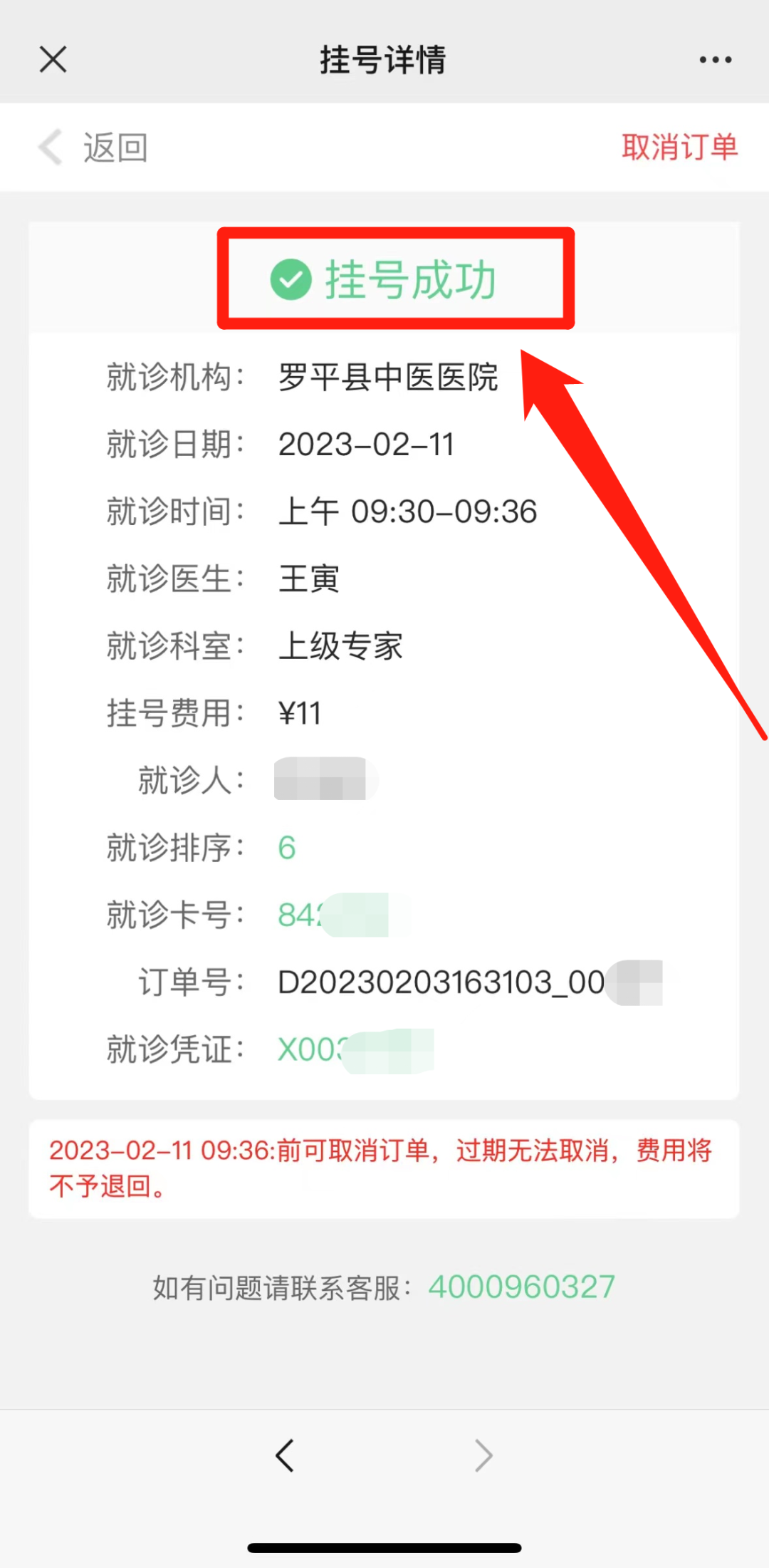Viewport: 769px width, 1568px height.
Task: Tap the 取消订单 cancel order button
Action: pos(680,147)
